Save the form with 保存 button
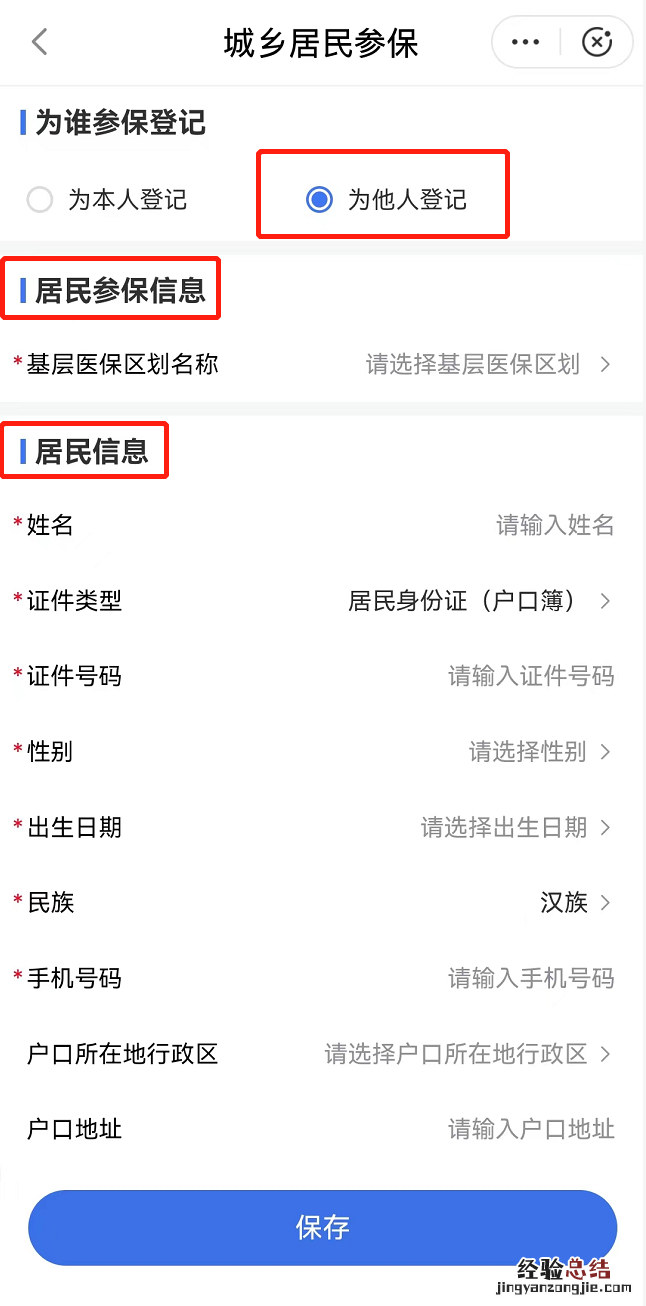 pos(322,1228)
